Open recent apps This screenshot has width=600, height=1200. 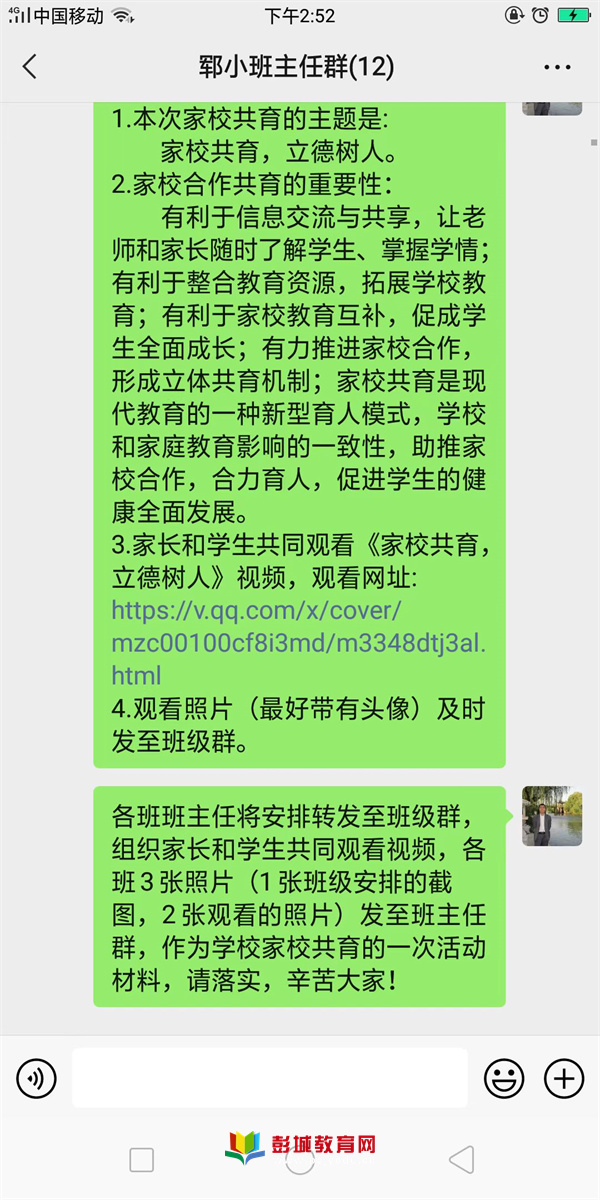142,1160
